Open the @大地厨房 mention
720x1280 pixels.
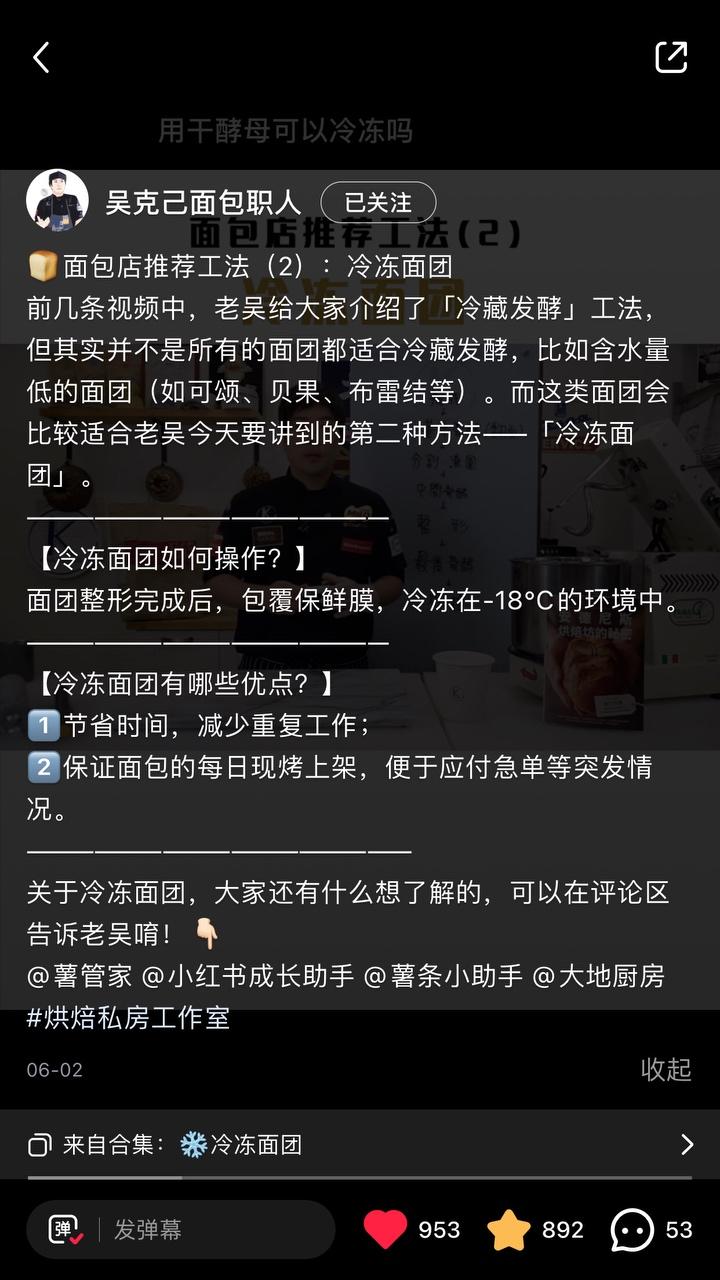598,976
